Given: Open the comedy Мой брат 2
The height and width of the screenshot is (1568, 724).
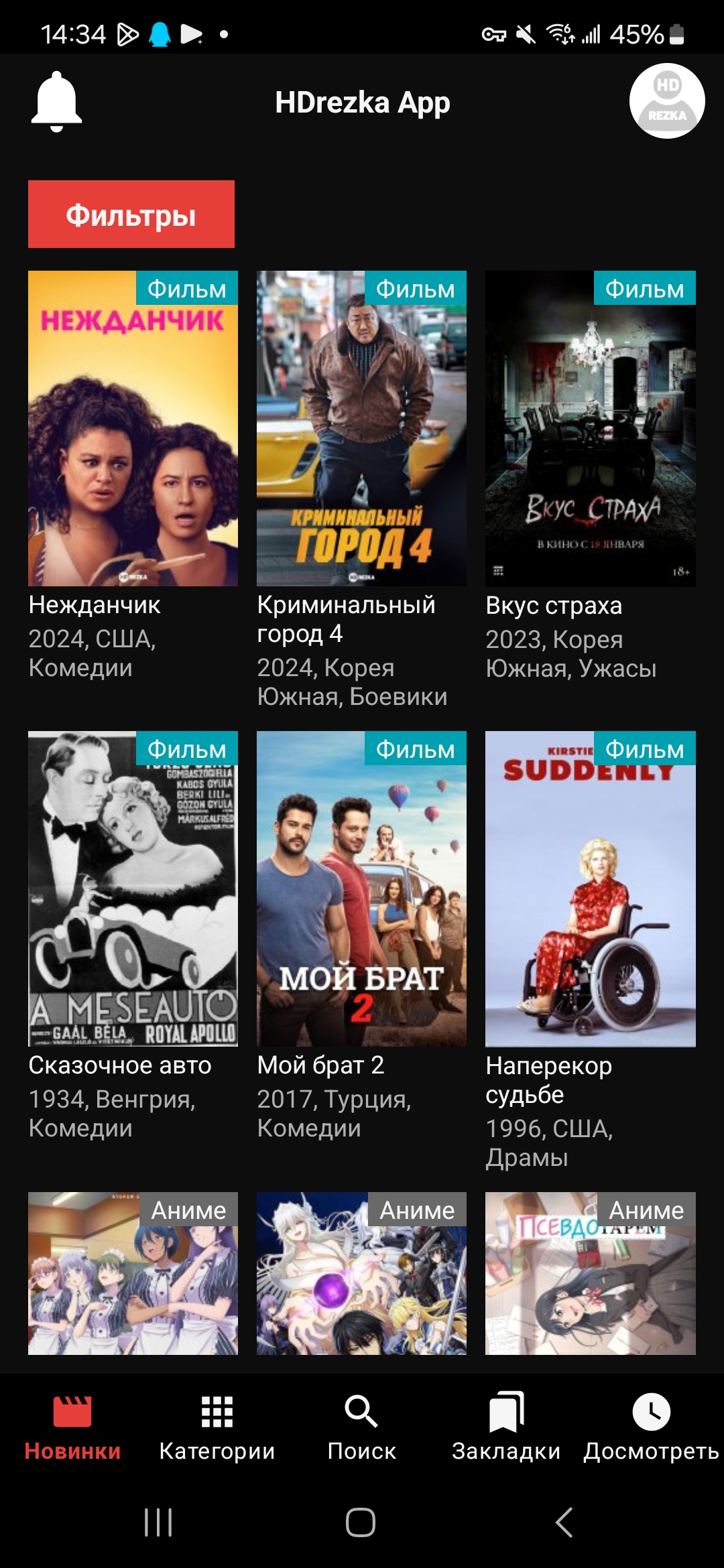Looking at the screenshot, I should (361, 889).
